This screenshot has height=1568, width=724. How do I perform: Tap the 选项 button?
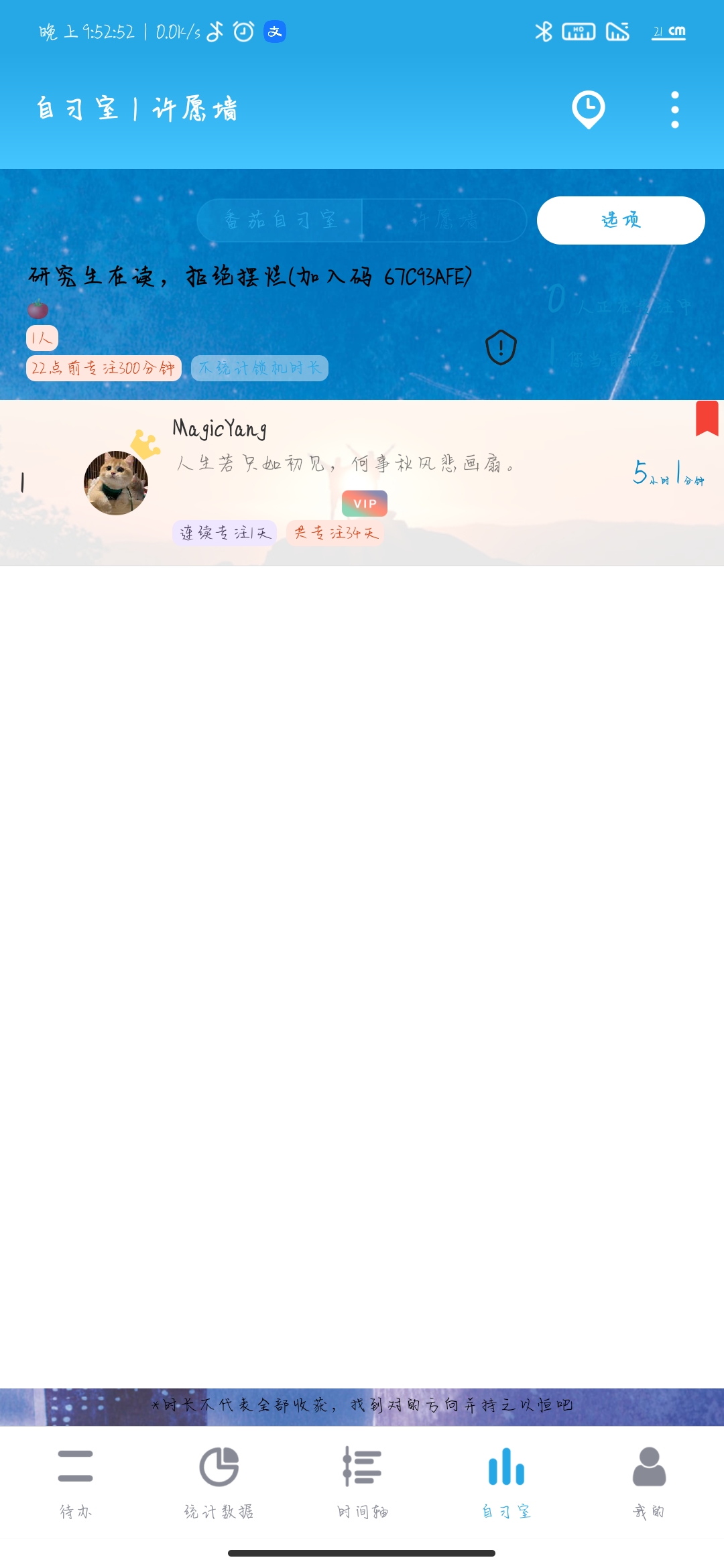620,220
